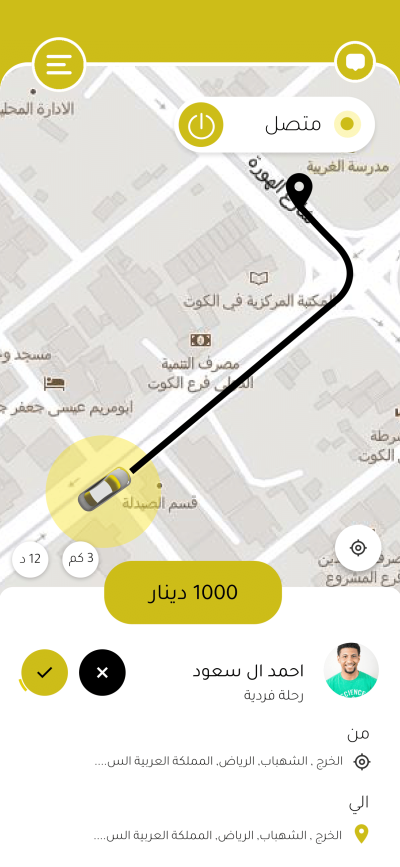Accept the ride with the checkmark button

point(44,672)
